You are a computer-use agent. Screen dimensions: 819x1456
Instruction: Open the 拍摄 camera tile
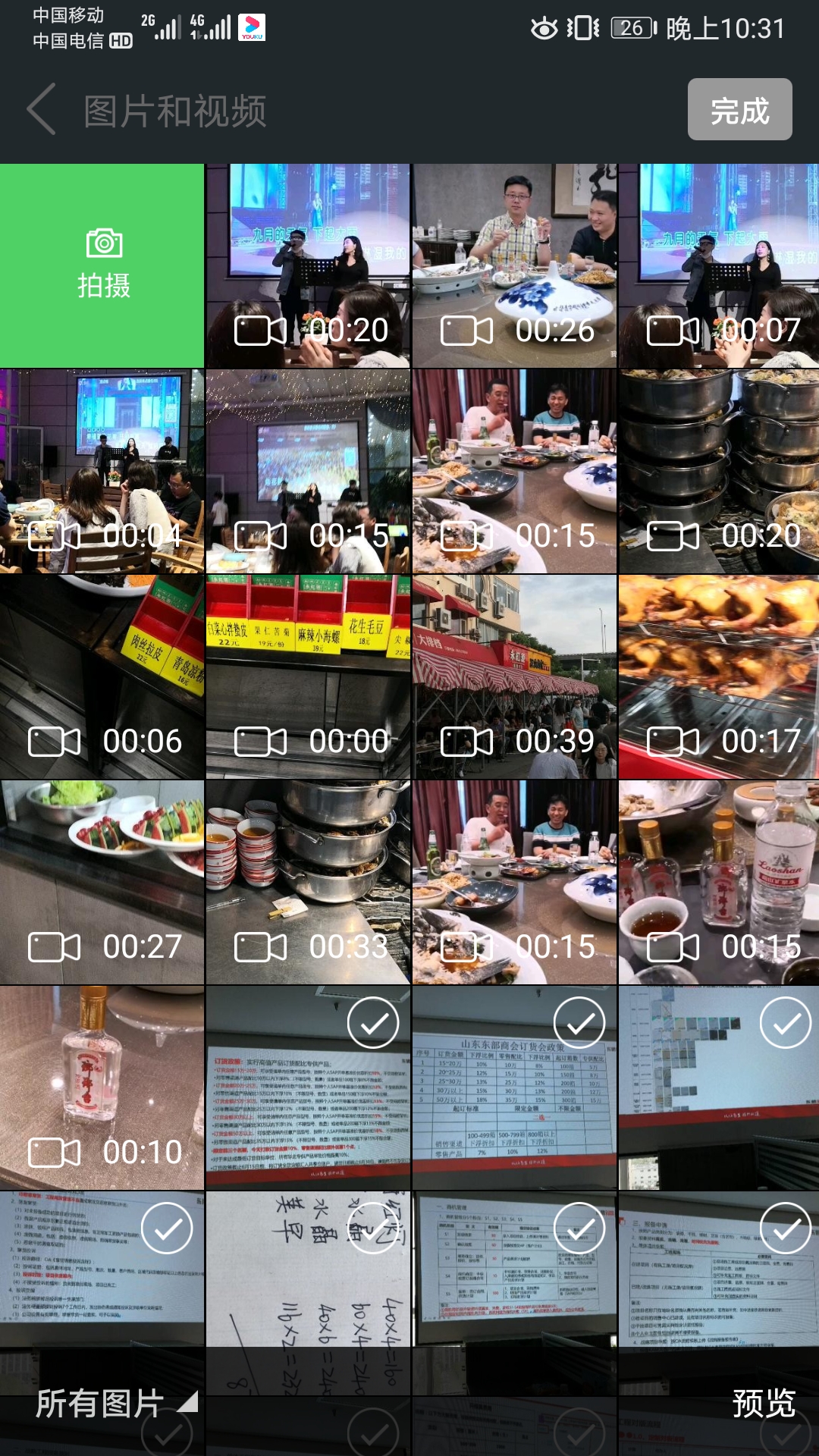point(102,265)
